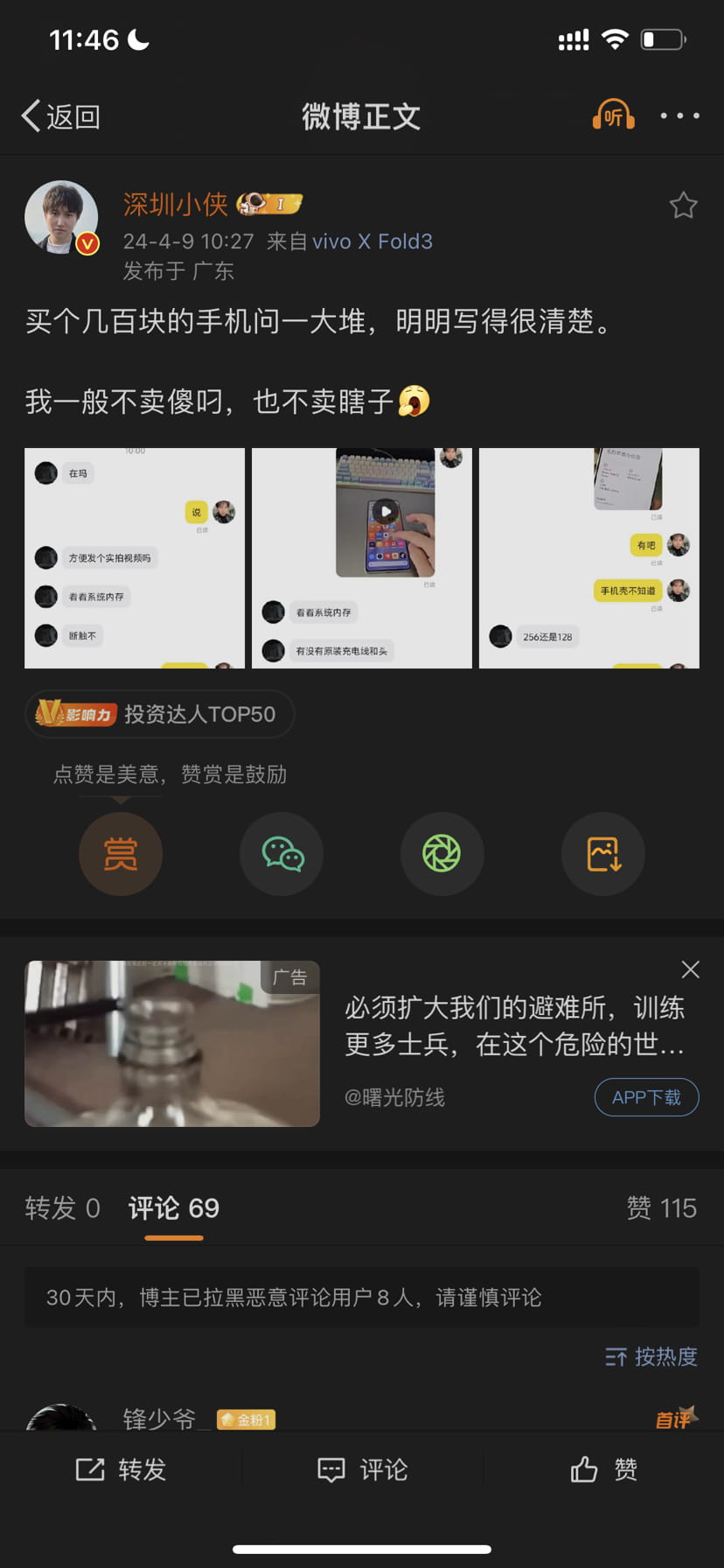Screen dimensions: 724x1568
Task: Tap the green shutter share icon
Action: [442, 854]
